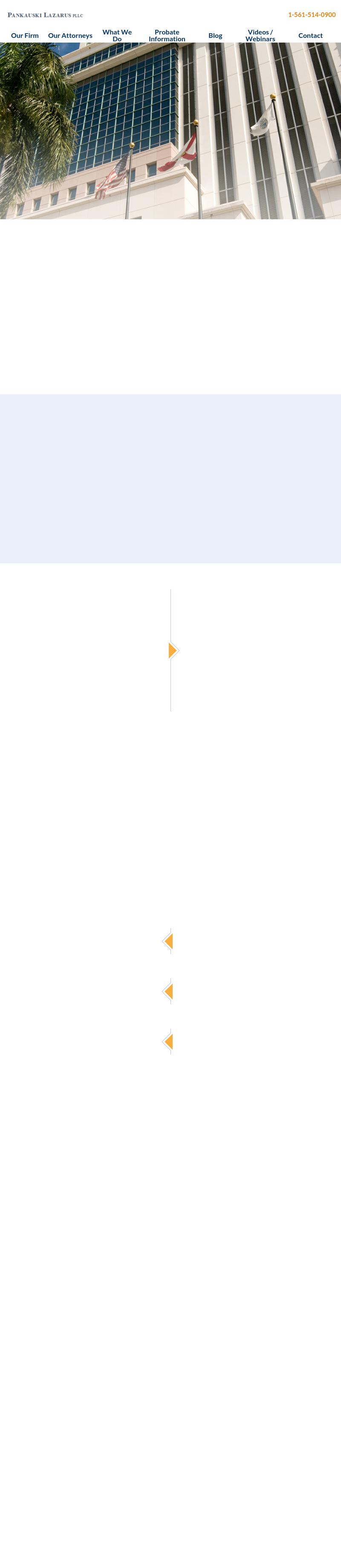Tap the Pankauski Lazarus home logo
Screen dimensions: 341x1568
point(45,14)
